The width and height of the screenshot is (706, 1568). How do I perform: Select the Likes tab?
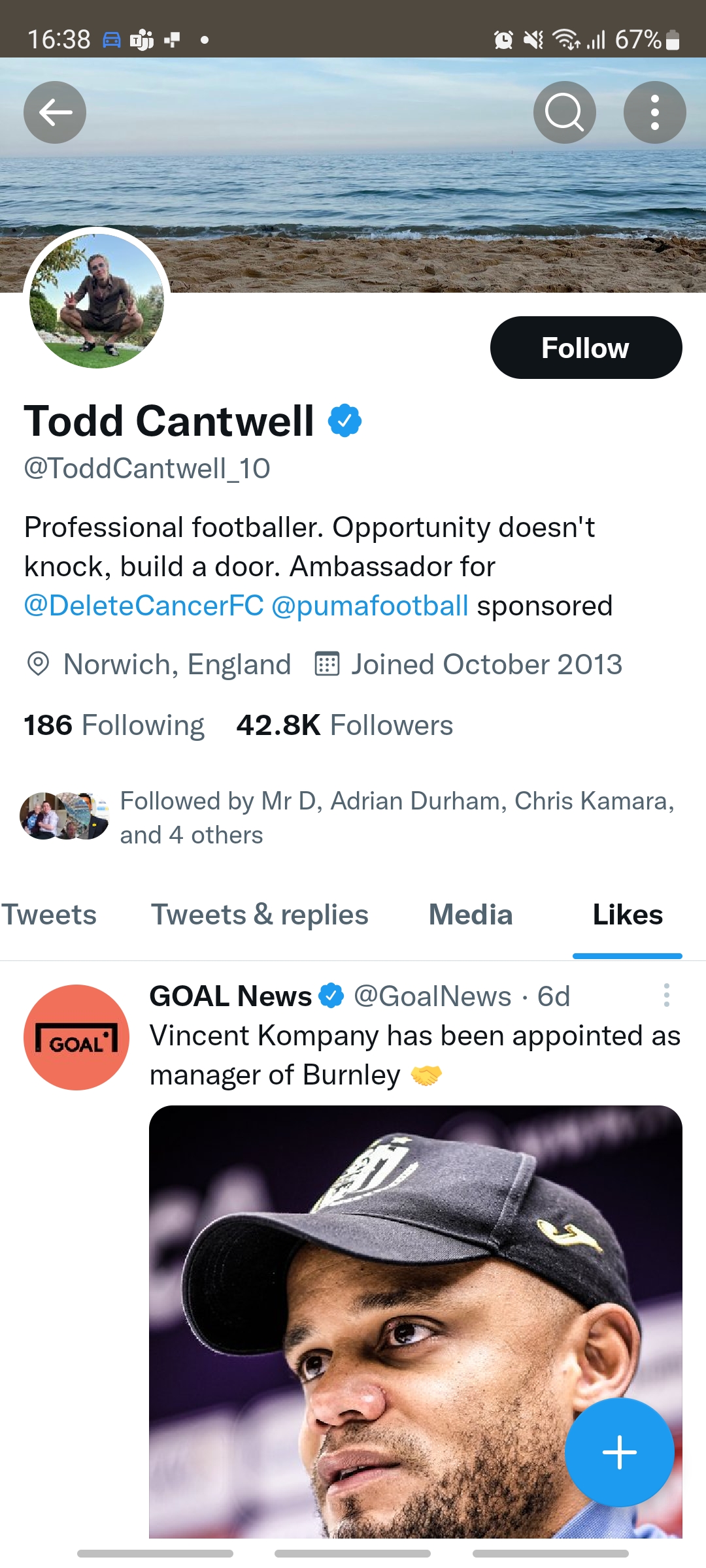pos(628,915)
